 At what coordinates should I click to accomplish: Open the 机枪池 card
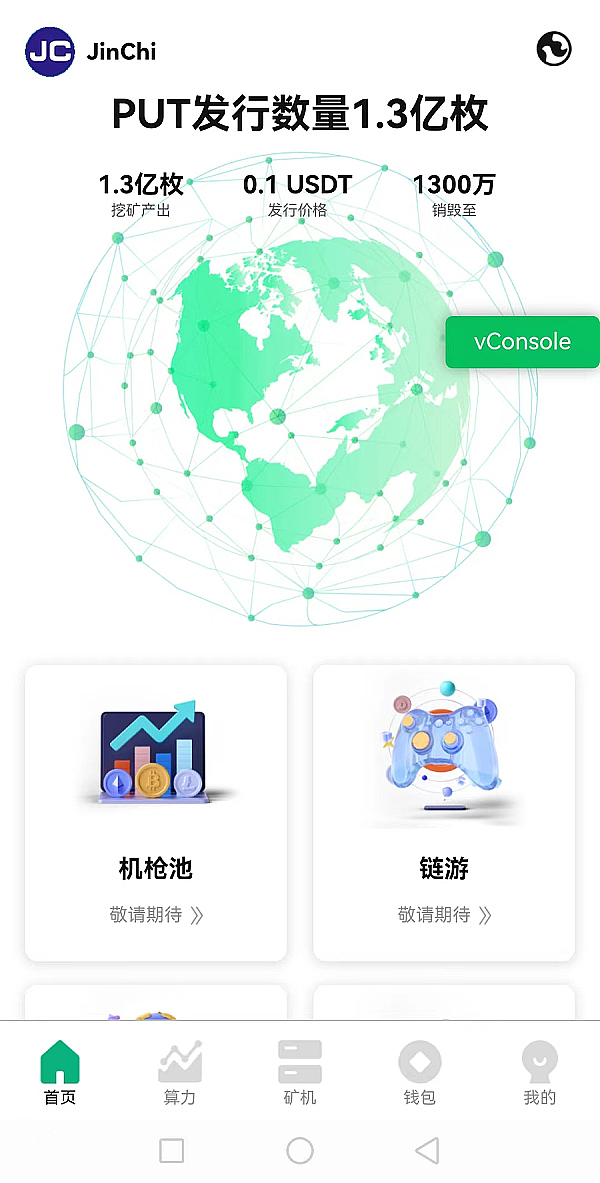pos(155,812)
